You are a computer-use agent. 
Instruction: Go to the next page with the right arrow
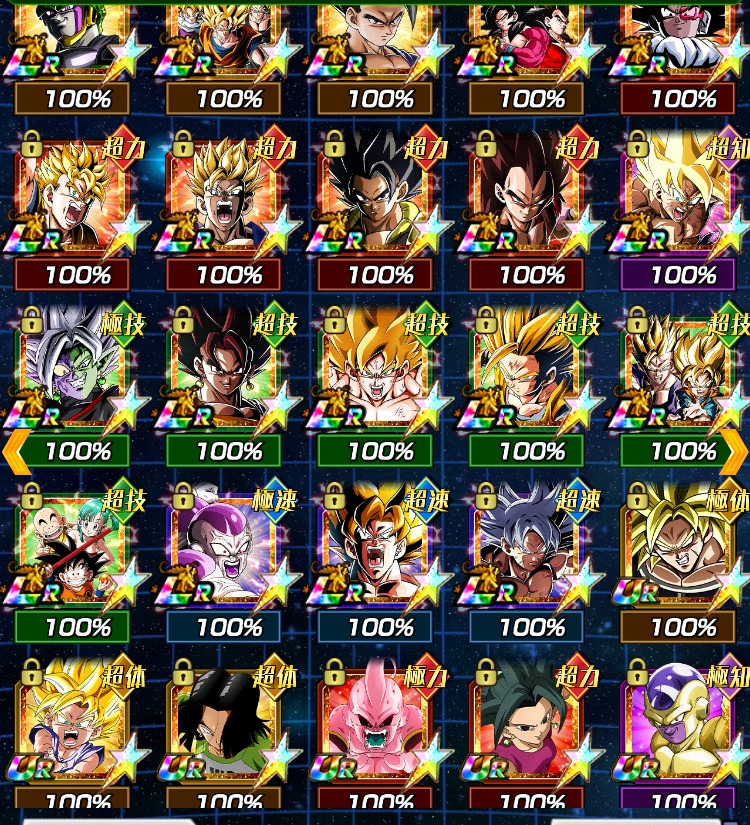734,451
